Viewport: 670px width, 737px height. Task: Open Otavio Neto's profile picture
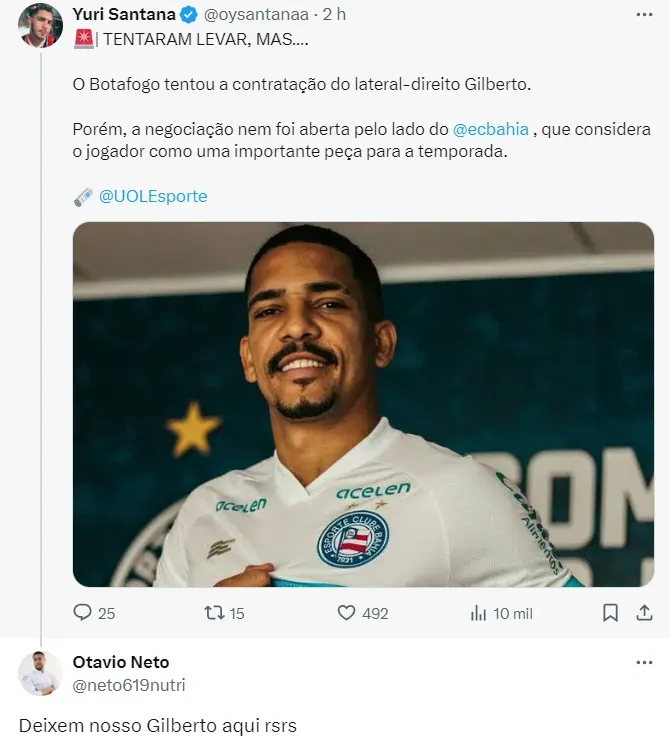[x=41, y=673]
